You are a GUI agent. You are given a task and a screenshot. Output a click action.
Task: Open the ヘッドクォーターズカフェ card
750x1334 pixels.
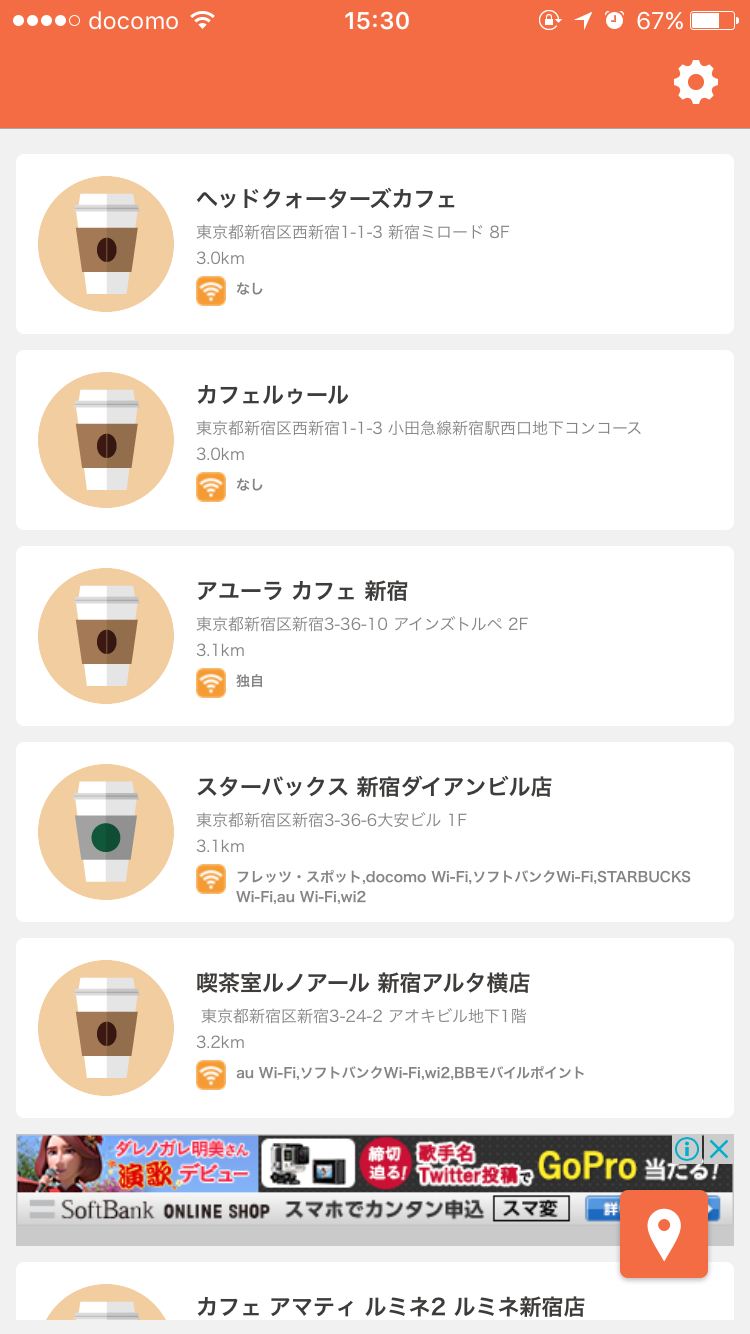pos(375,244)
